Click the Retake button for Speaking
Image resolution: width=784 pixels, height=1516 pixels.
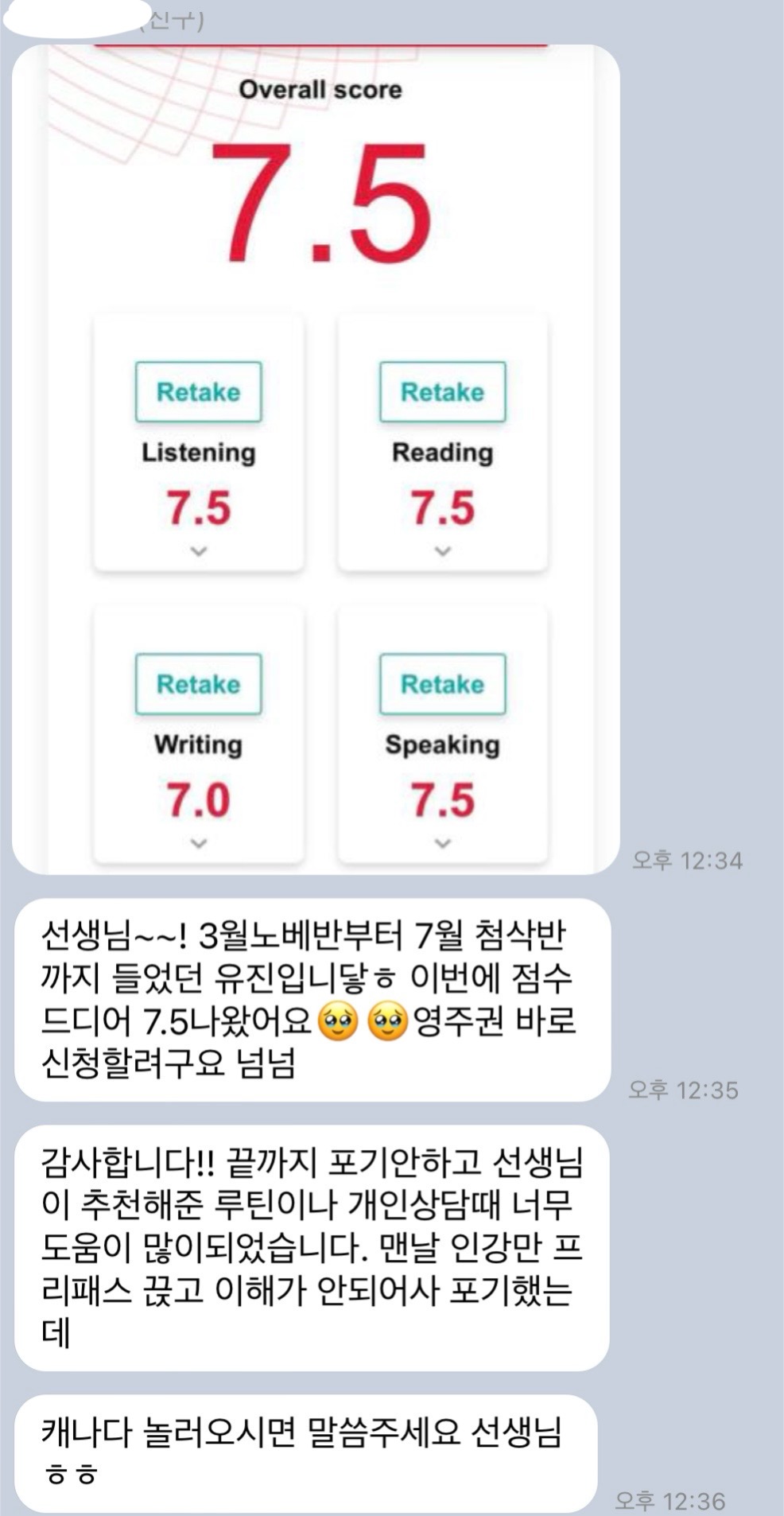442,684
